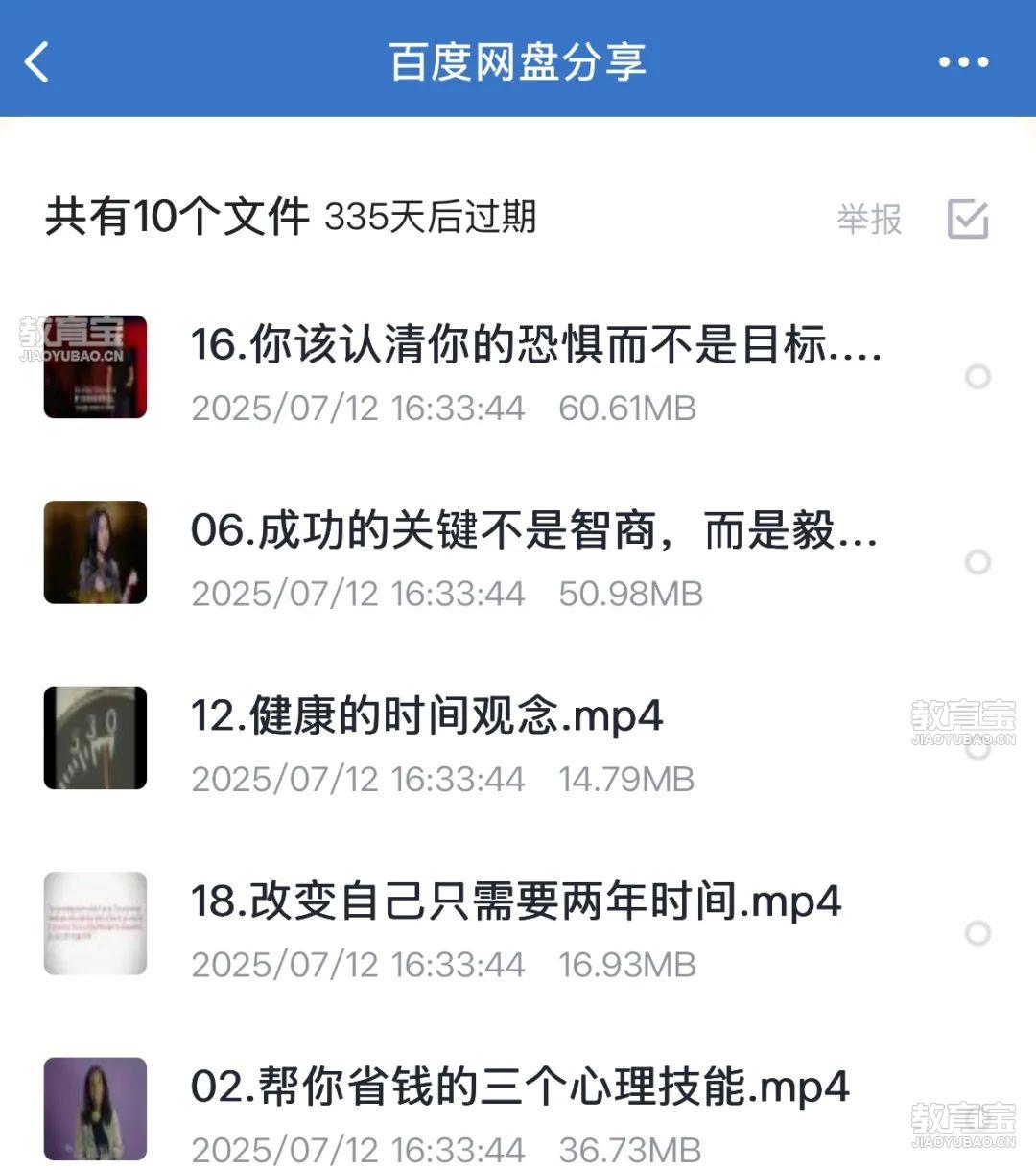1036x1170 pixels.
Task: Select the circle for file 16
Action: click(977, 377)
